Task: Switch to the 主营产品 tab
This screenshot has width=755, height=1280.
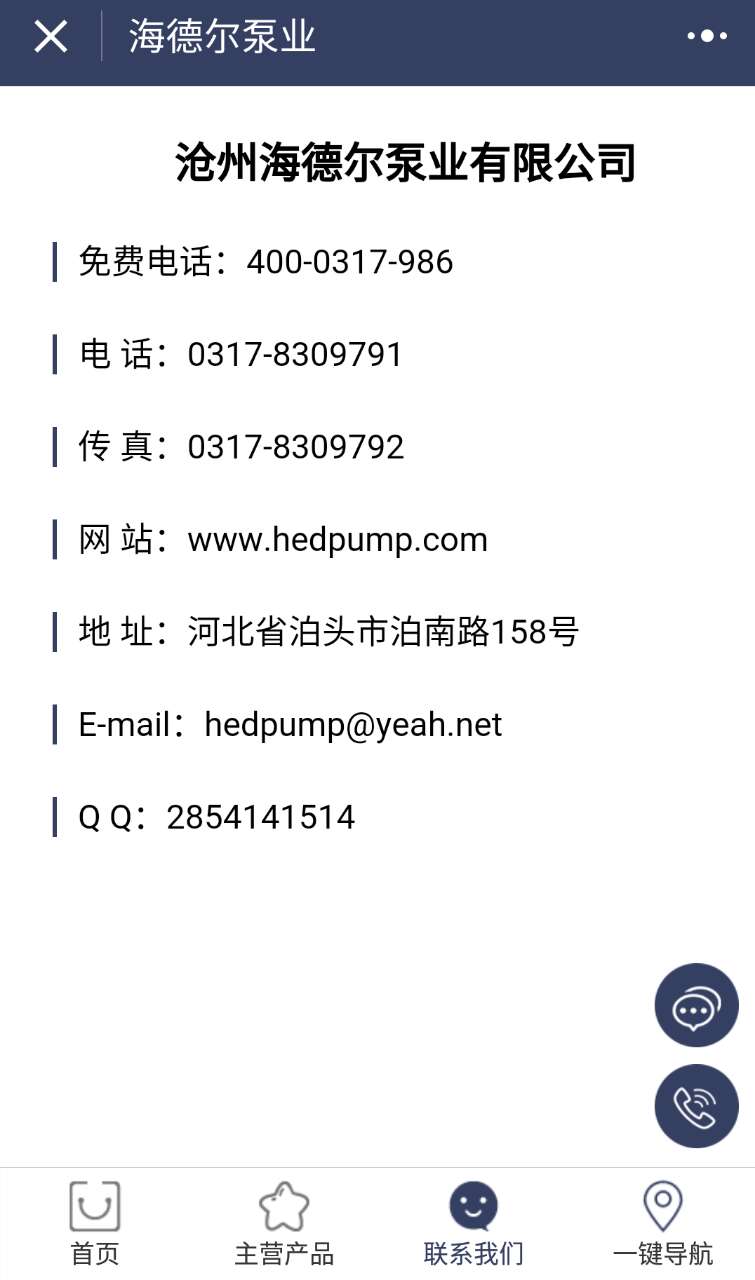Action: pos(284,1224)
